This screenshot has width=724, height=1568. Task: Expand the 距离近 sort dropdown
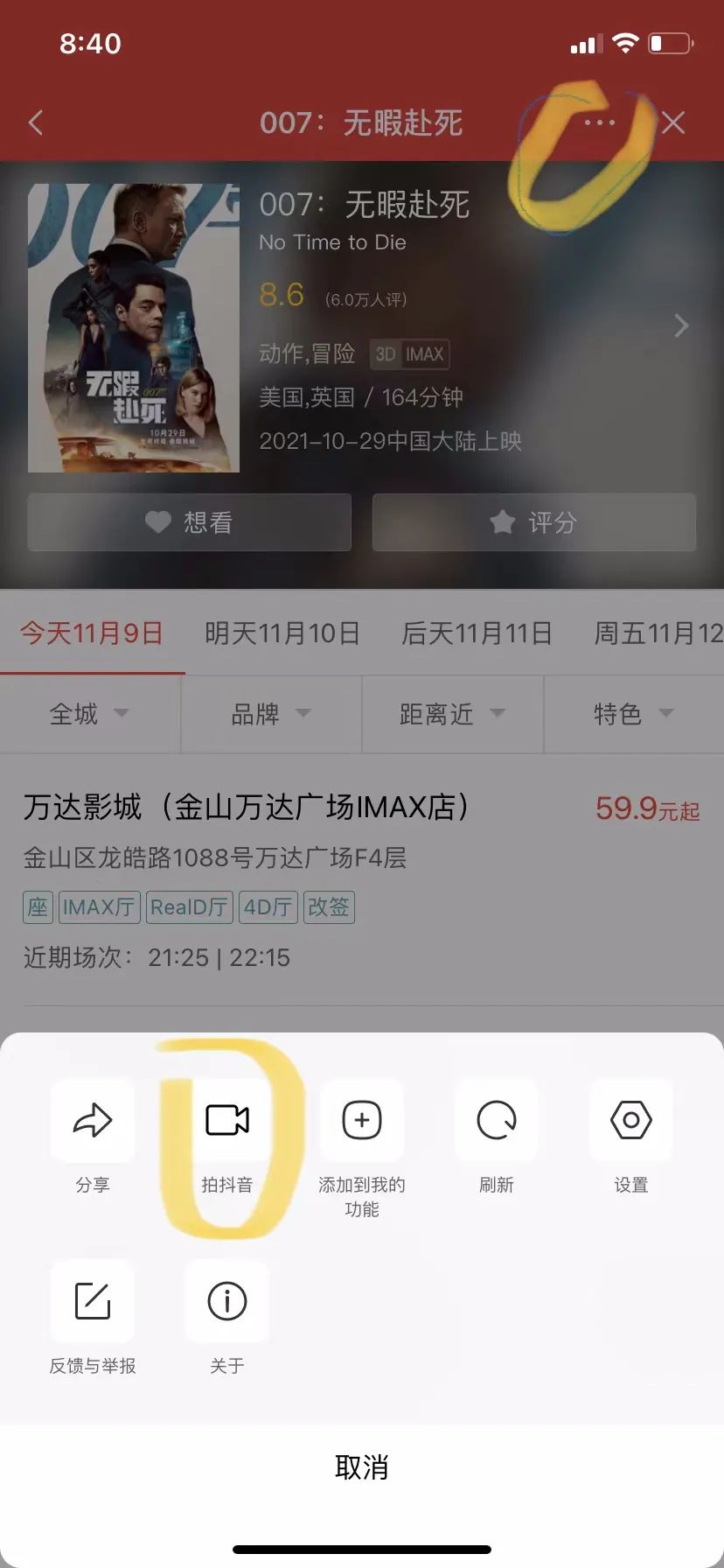(x=452, y=714)
